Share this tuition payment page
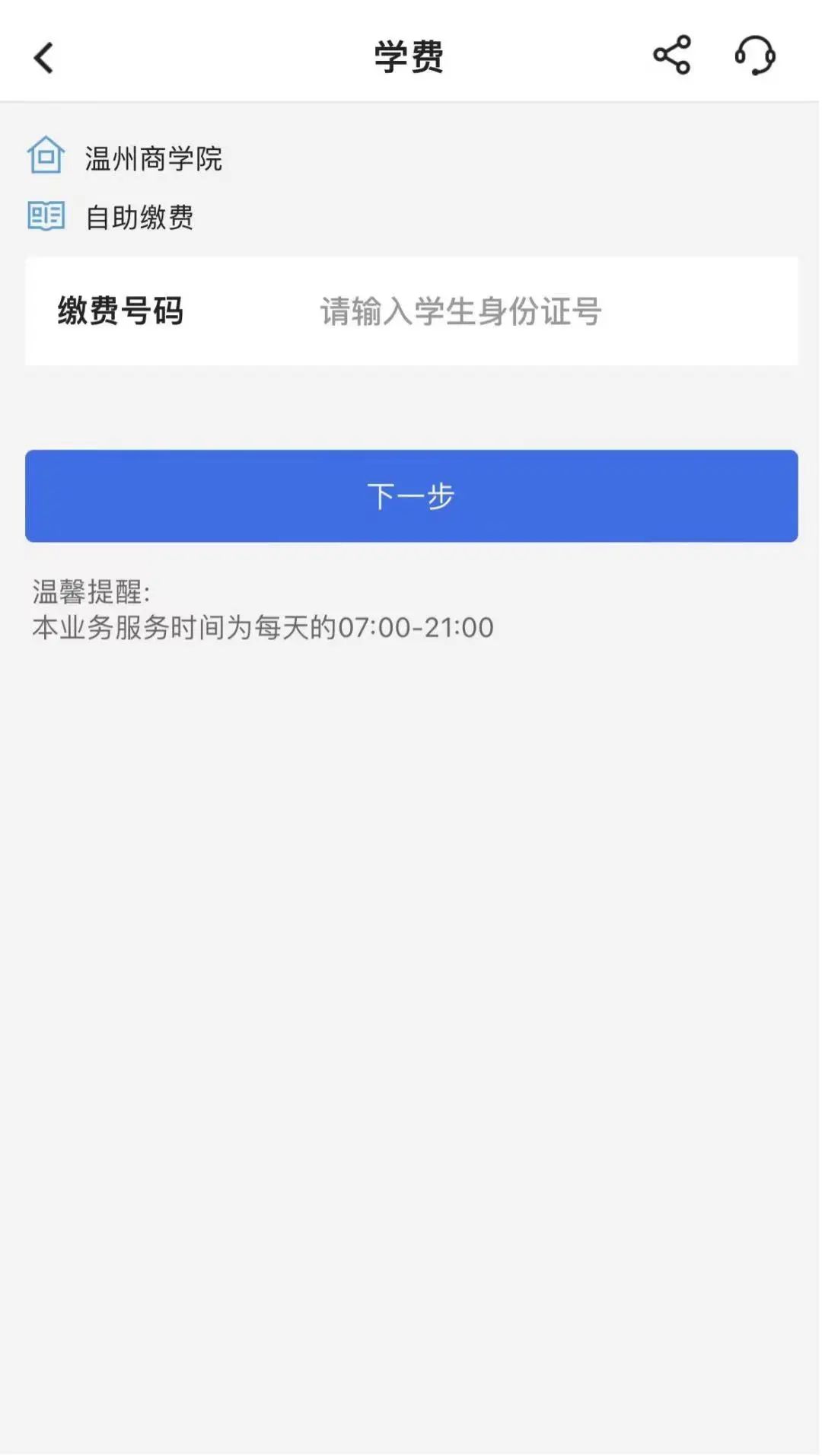 point(671,56)
